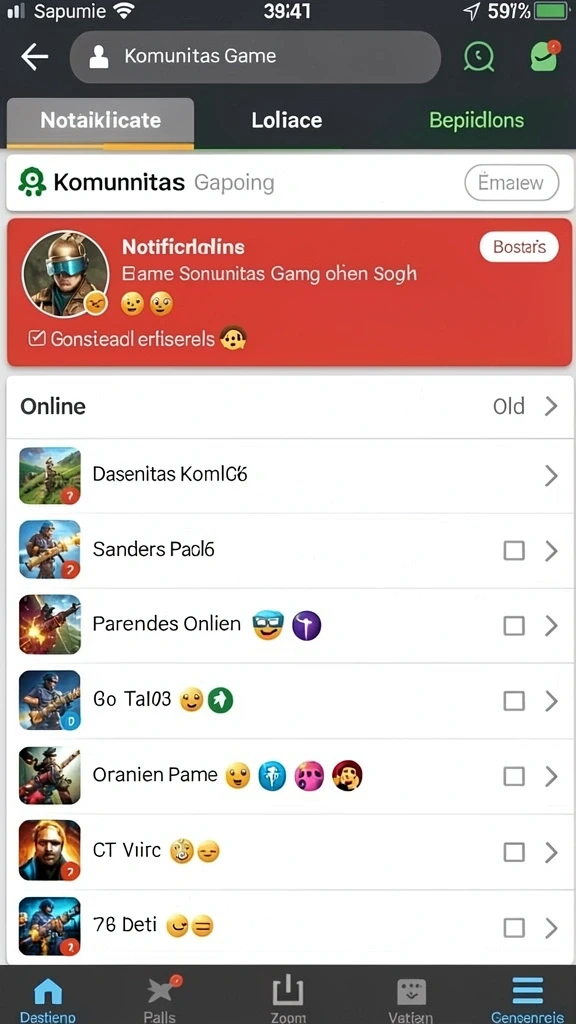Image resolution: width=576 pixels, height=1024 pixels.
Task: Check the box next to Sanders Pacl6
Action: pyautogui.click(x=514, y=551)
